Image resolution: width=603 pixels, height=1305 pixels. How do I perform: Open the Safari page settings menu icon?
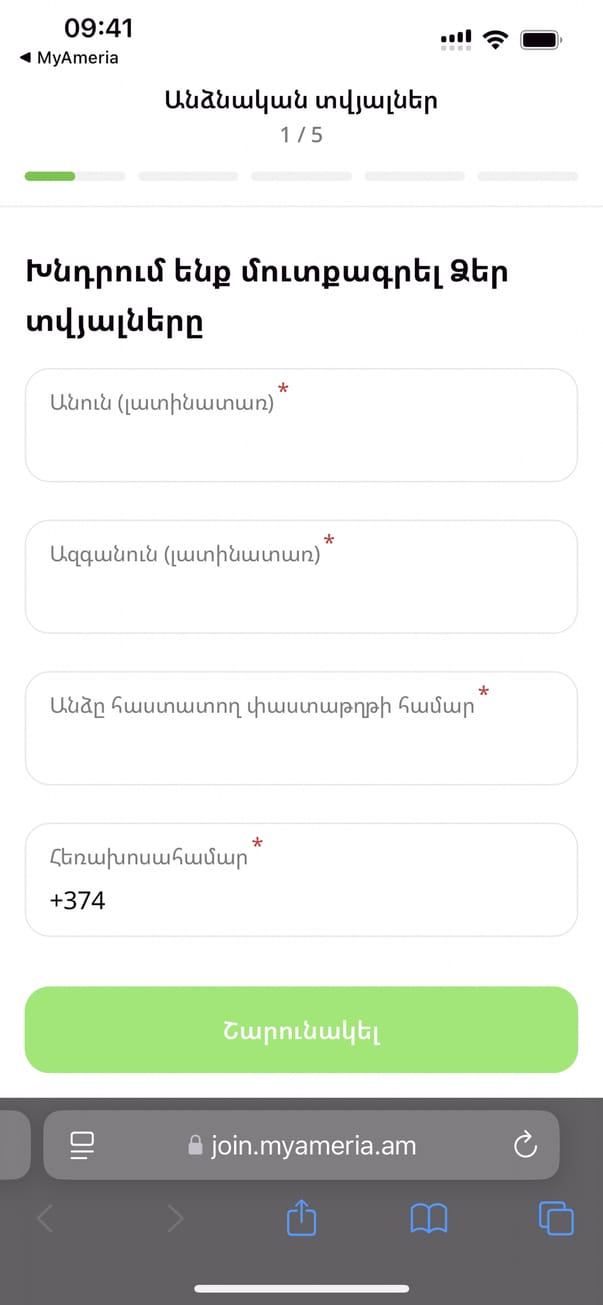[82, 1146]
